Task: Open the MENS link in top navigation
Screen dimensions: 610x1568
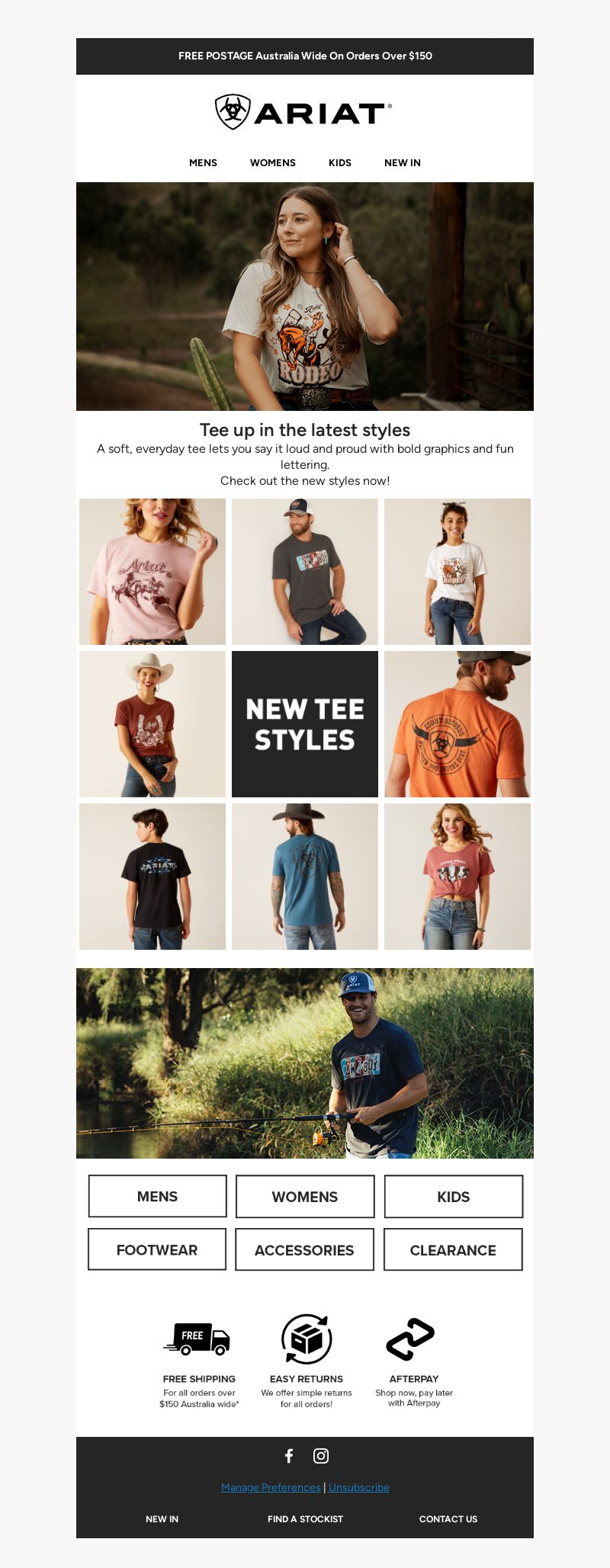Action: click(x=203, y=162)
